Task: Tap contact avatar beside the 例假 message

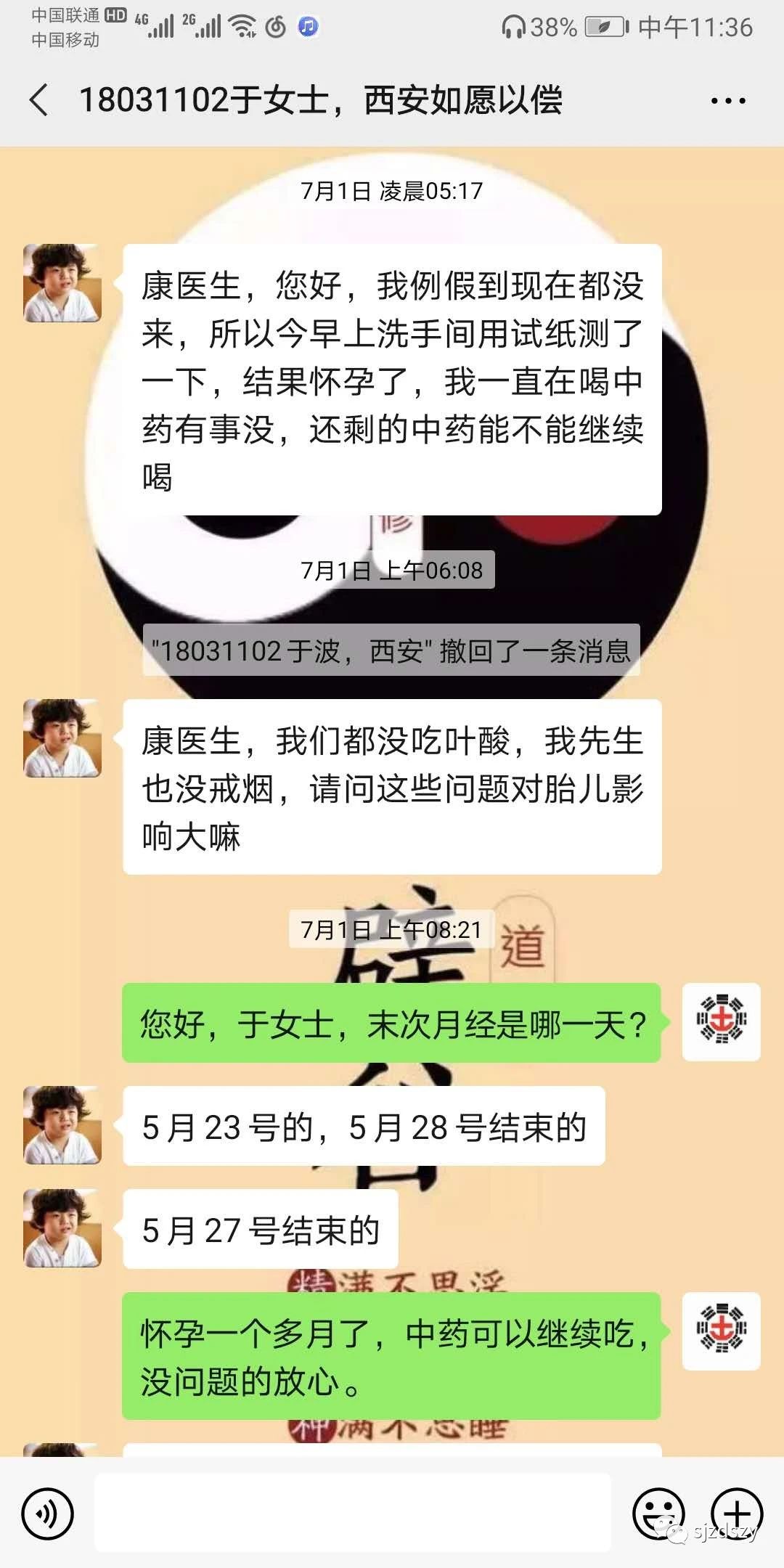Action: pos(62,283)
